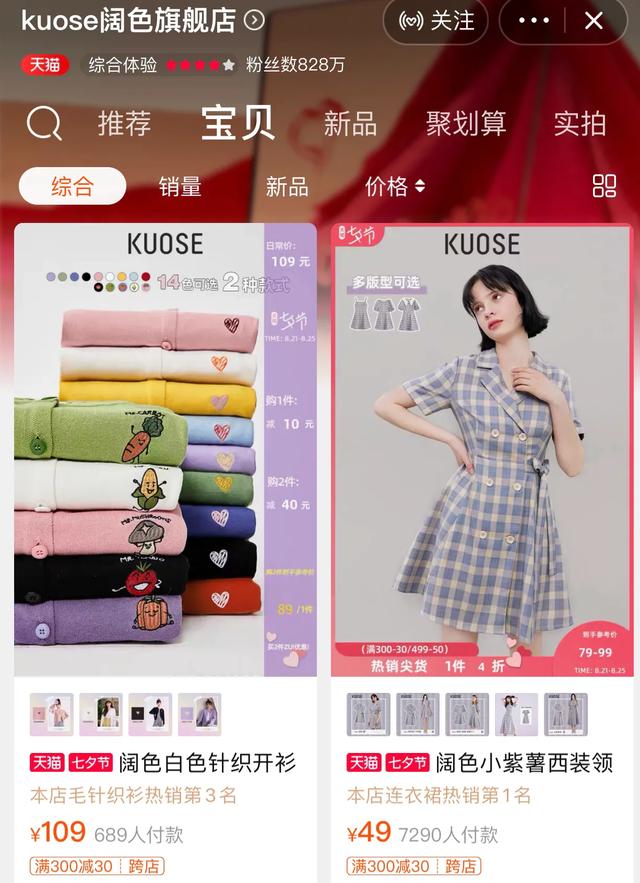The height and width of the screenshot is (883, 640).
Task: Open the three-dot overflow menu
Action: click(534, 21)
